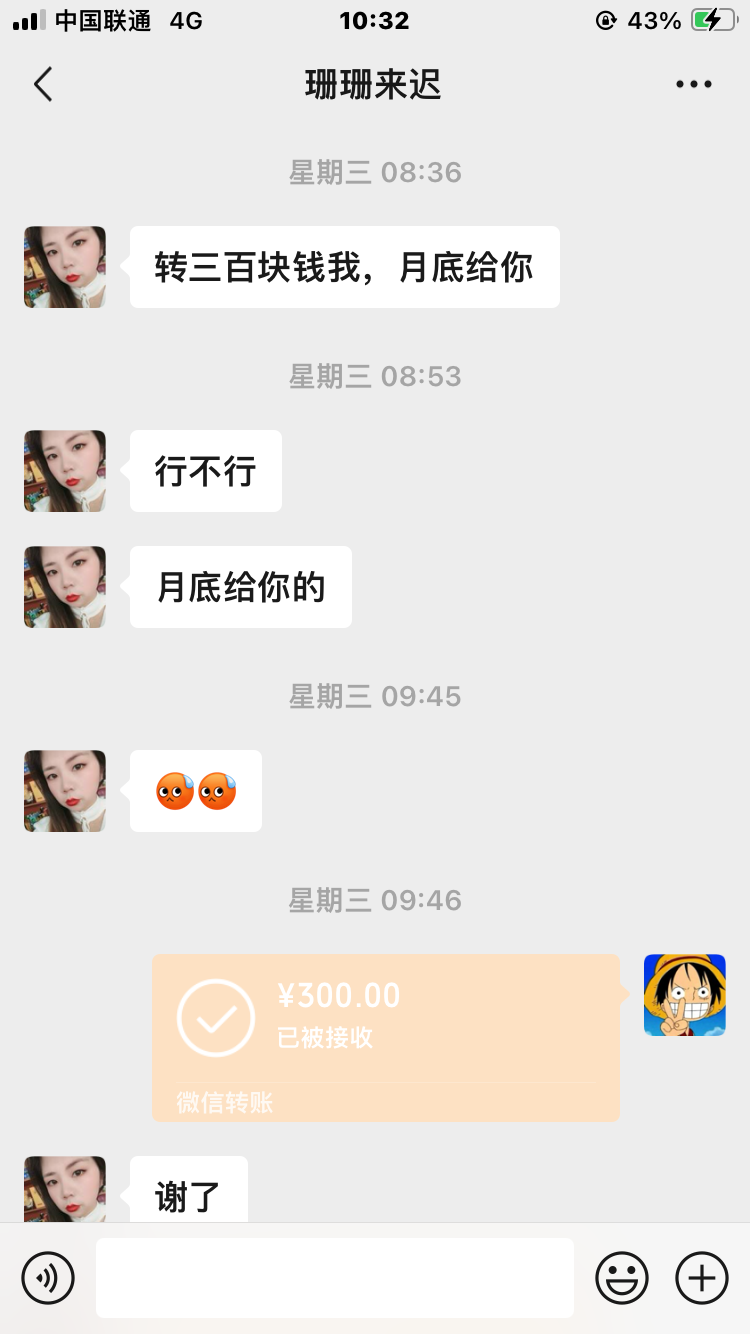
Task: Tap the message text field
Action: click(335, 1278)
